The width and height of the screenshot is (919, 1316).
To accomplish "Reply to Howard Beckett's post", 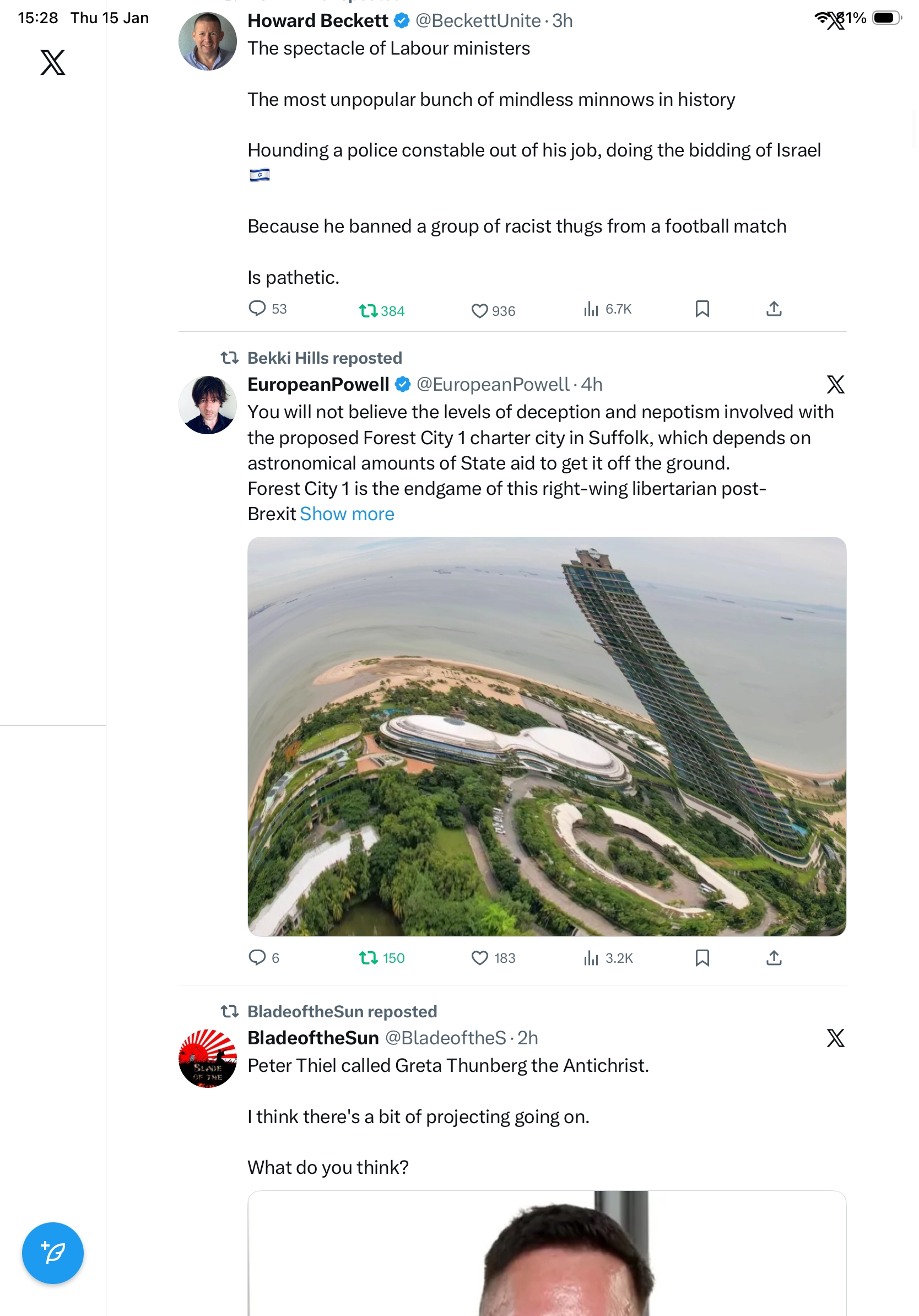I will coord(257,309).
